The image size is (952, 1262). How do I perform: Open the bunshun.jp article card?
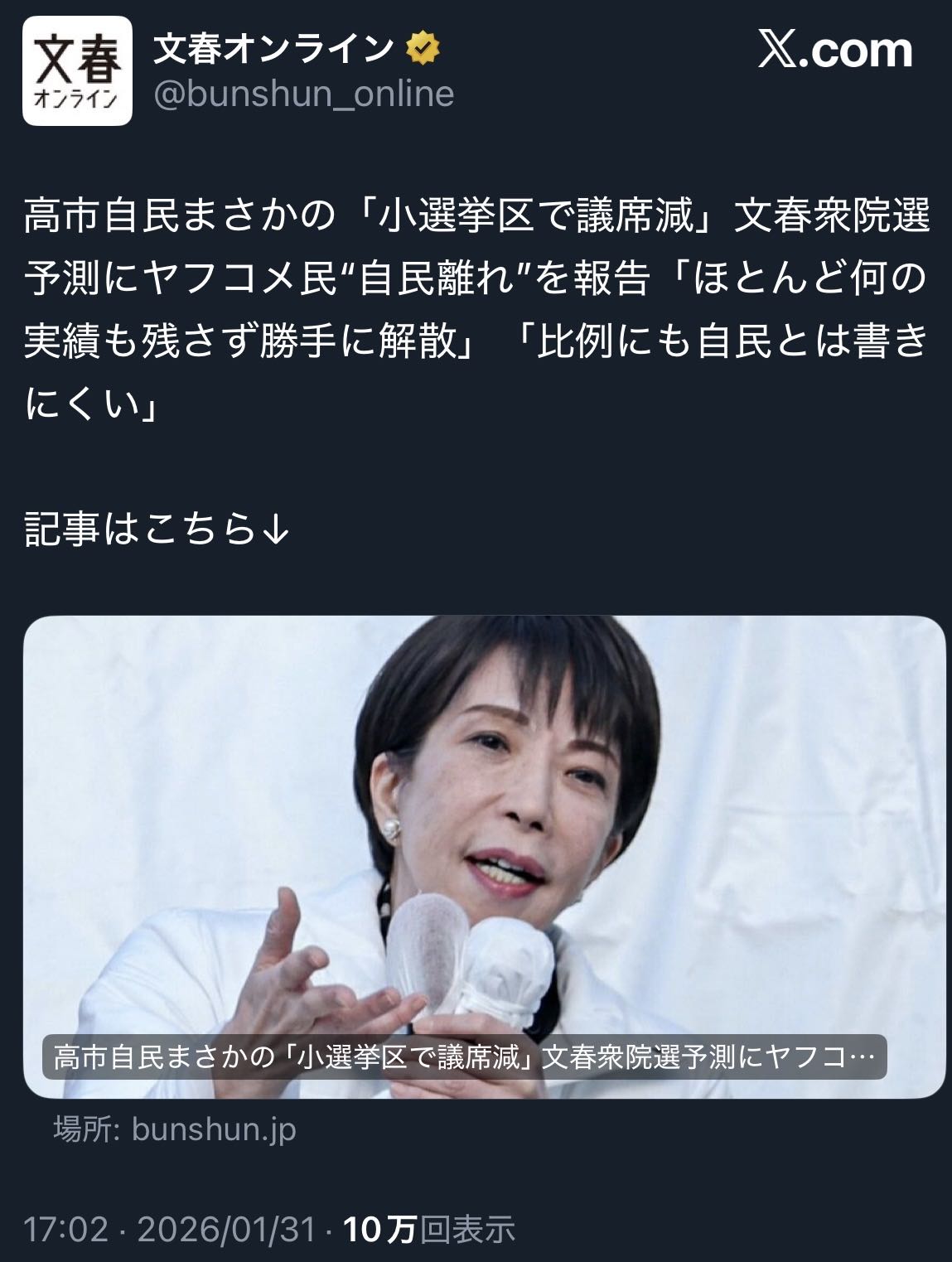[484, 856]
